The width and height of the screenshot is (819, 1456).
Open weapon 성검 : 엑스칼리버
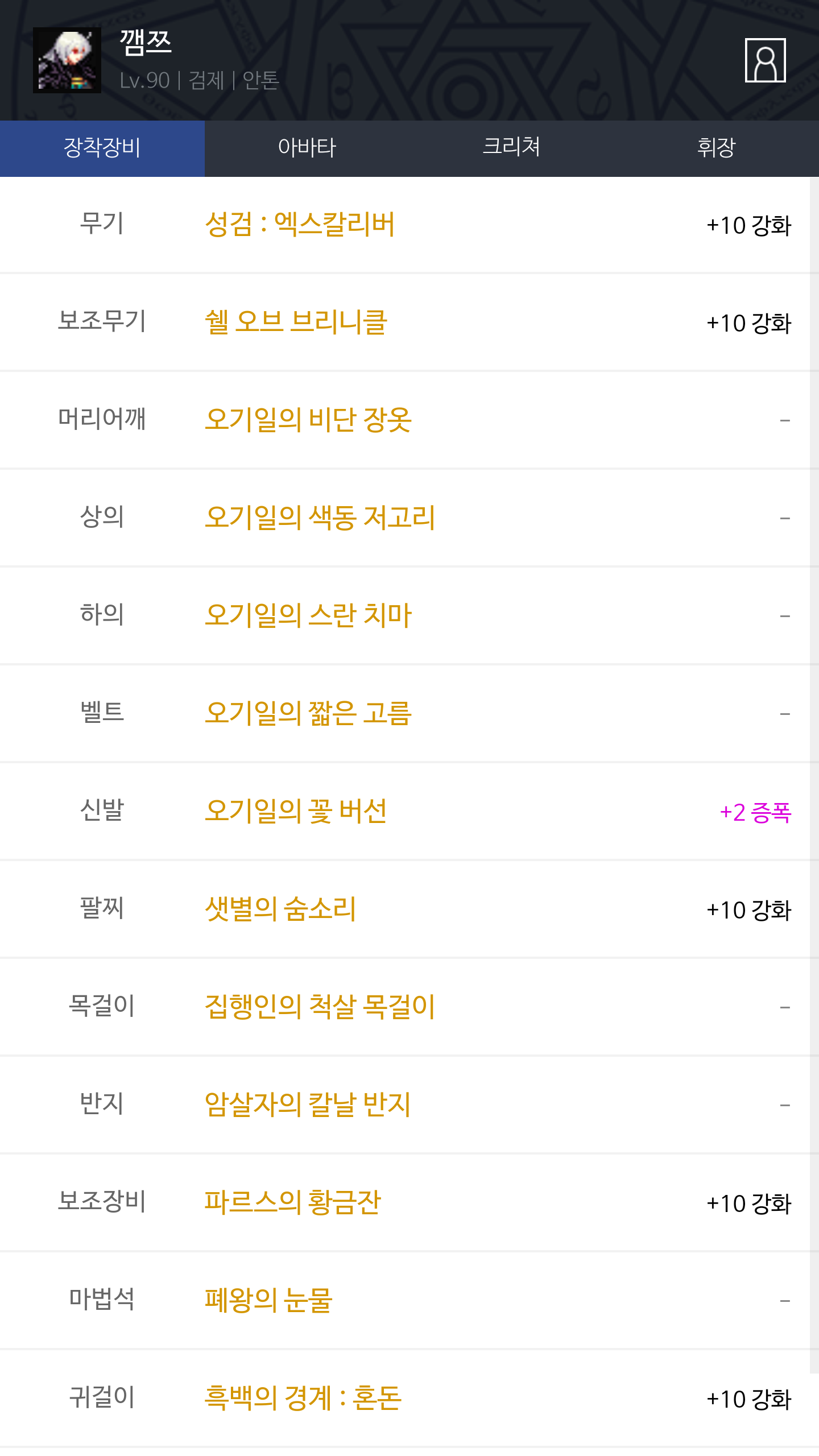pos(300,224)
